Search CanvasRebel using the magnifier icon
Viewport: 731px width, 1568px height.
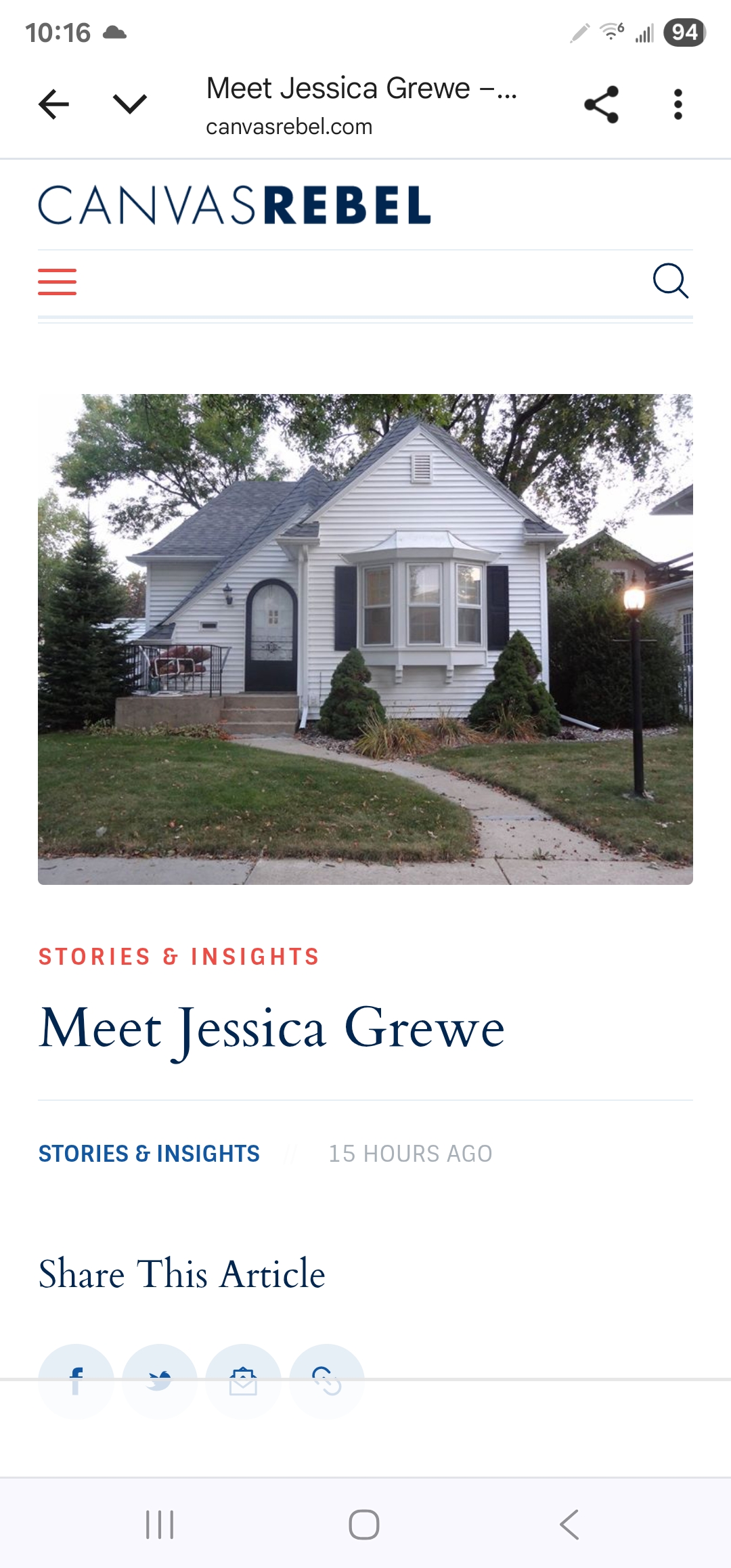(x=670, y=280)
